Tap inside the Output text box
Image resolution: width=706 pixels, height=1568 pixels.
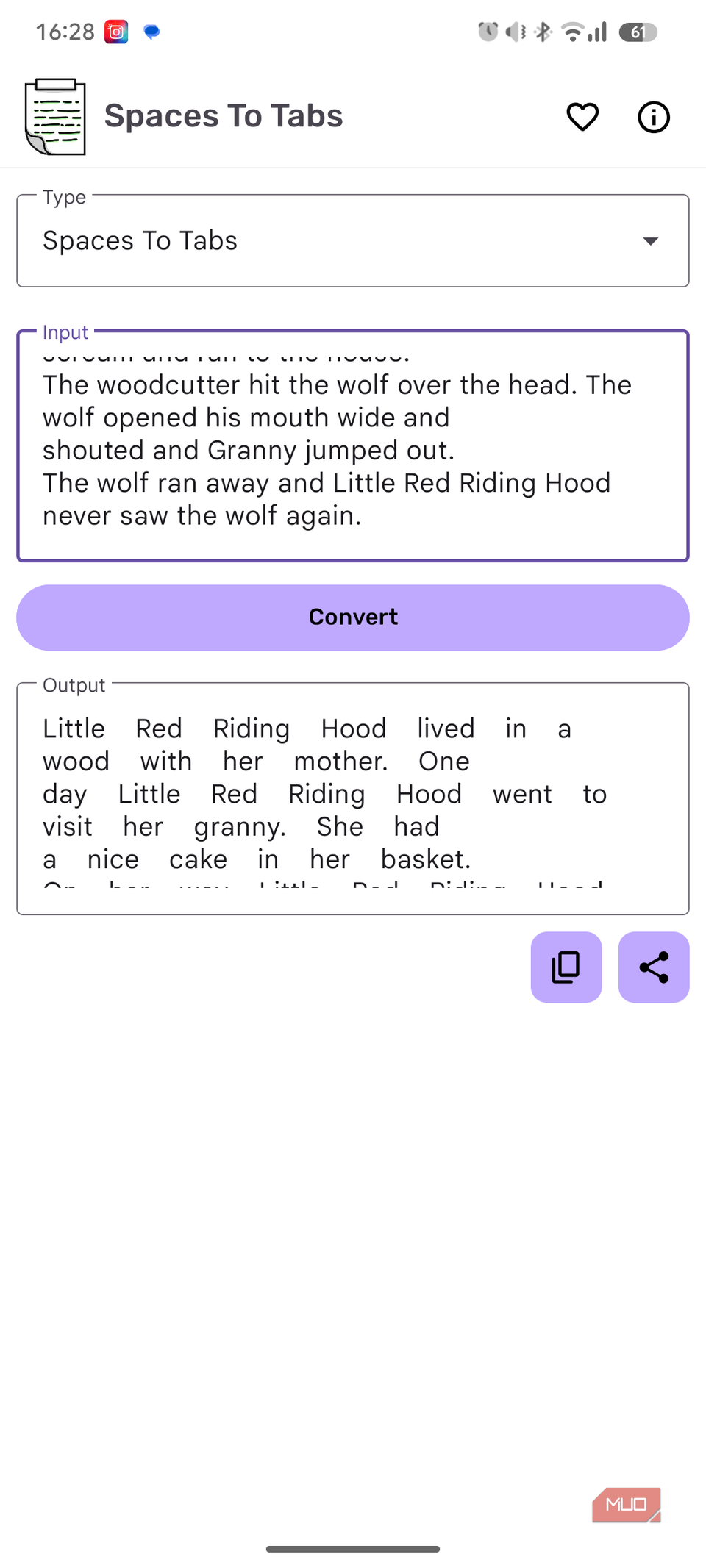click(353, 799)
